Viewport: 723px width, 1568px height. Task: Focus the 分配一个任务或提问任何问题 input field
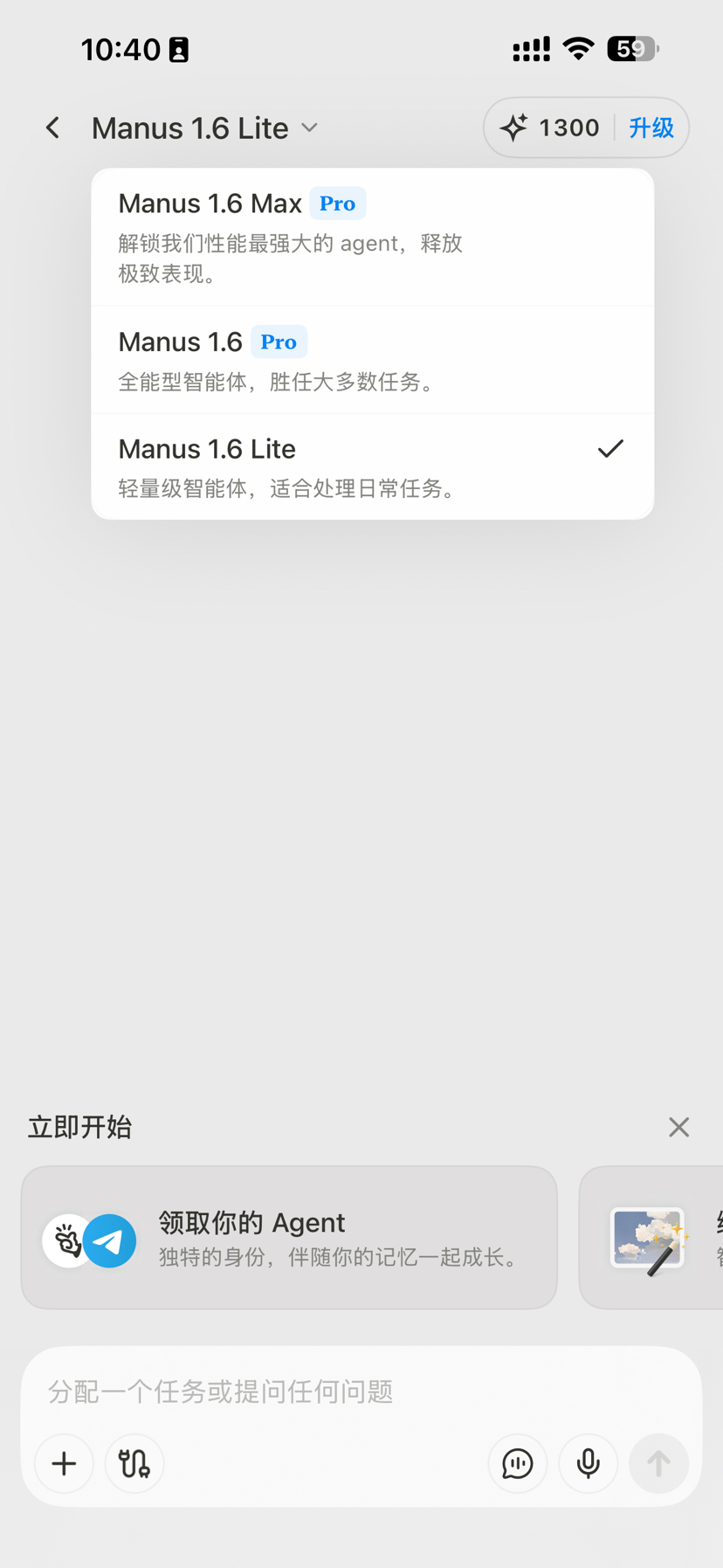click(361, 1391)
